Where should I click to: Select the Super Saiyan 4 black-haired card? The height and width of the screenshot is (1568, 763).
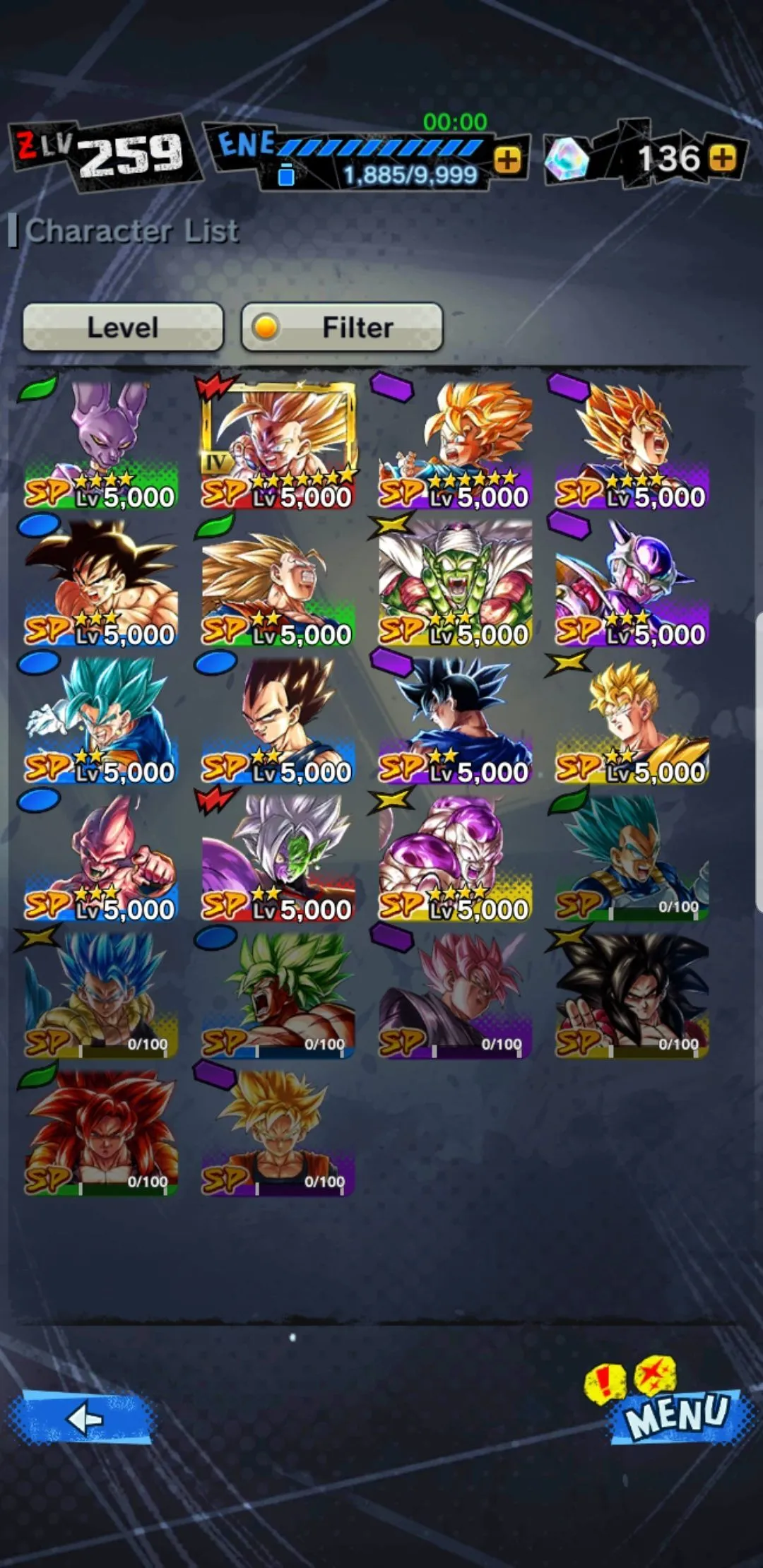tap(632, 993)
